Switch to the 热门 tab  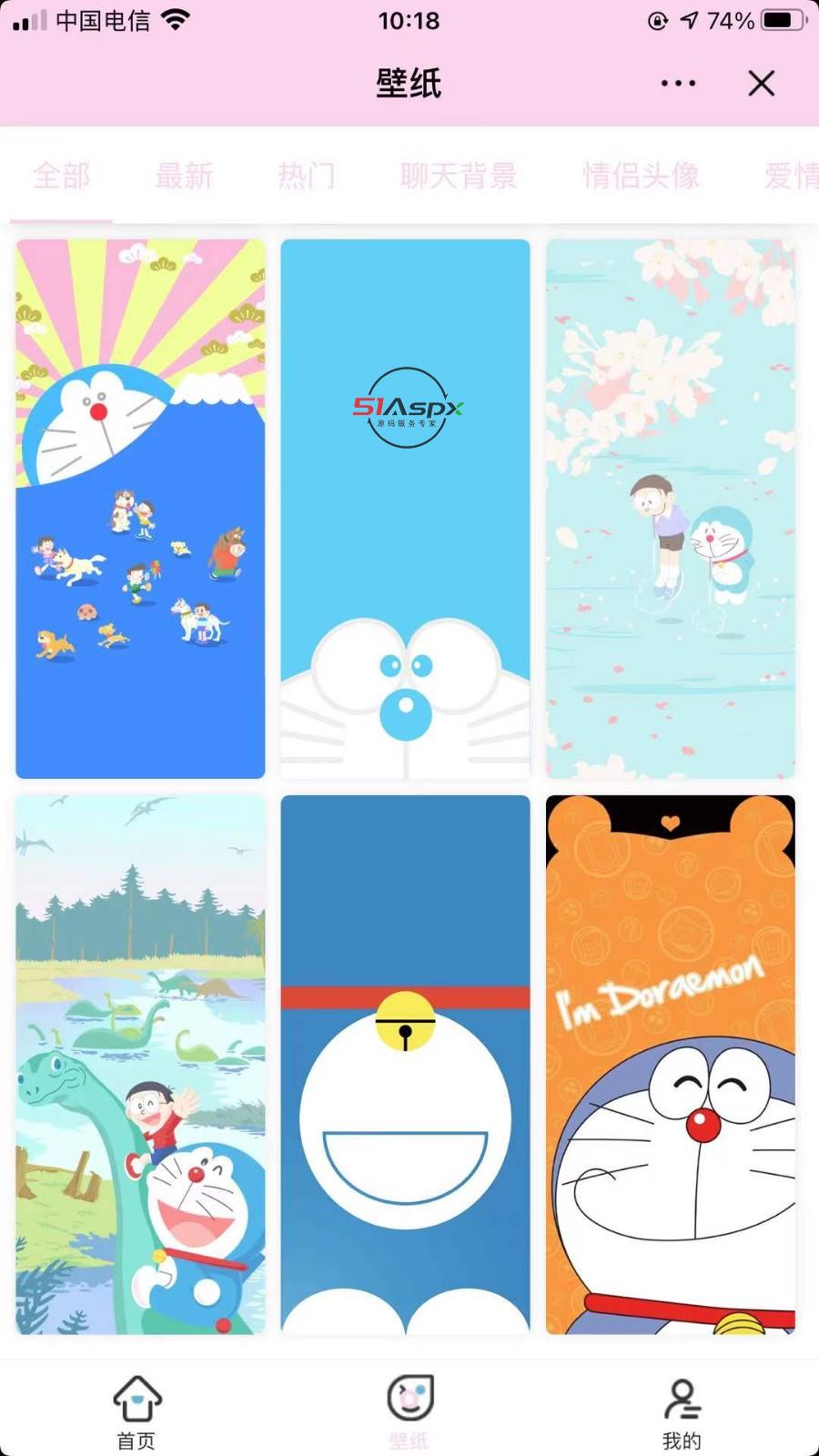tap(307, 176)
